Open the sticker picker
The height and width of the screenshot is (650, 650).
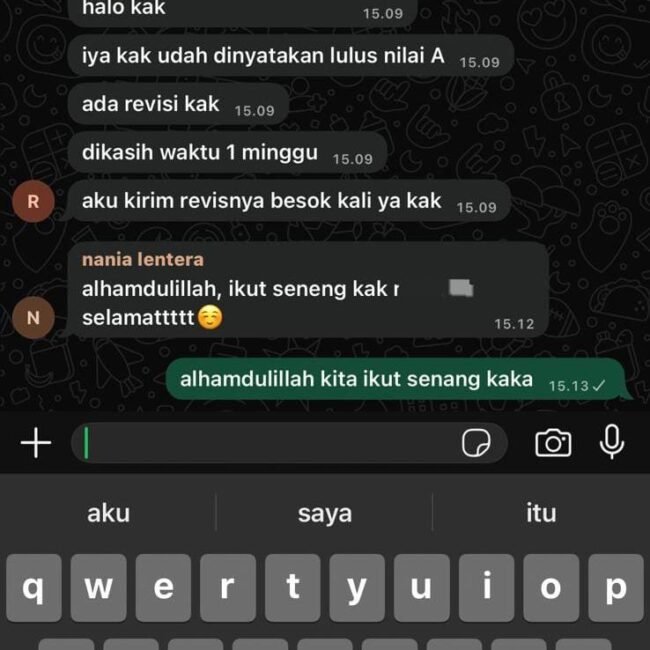476,443
